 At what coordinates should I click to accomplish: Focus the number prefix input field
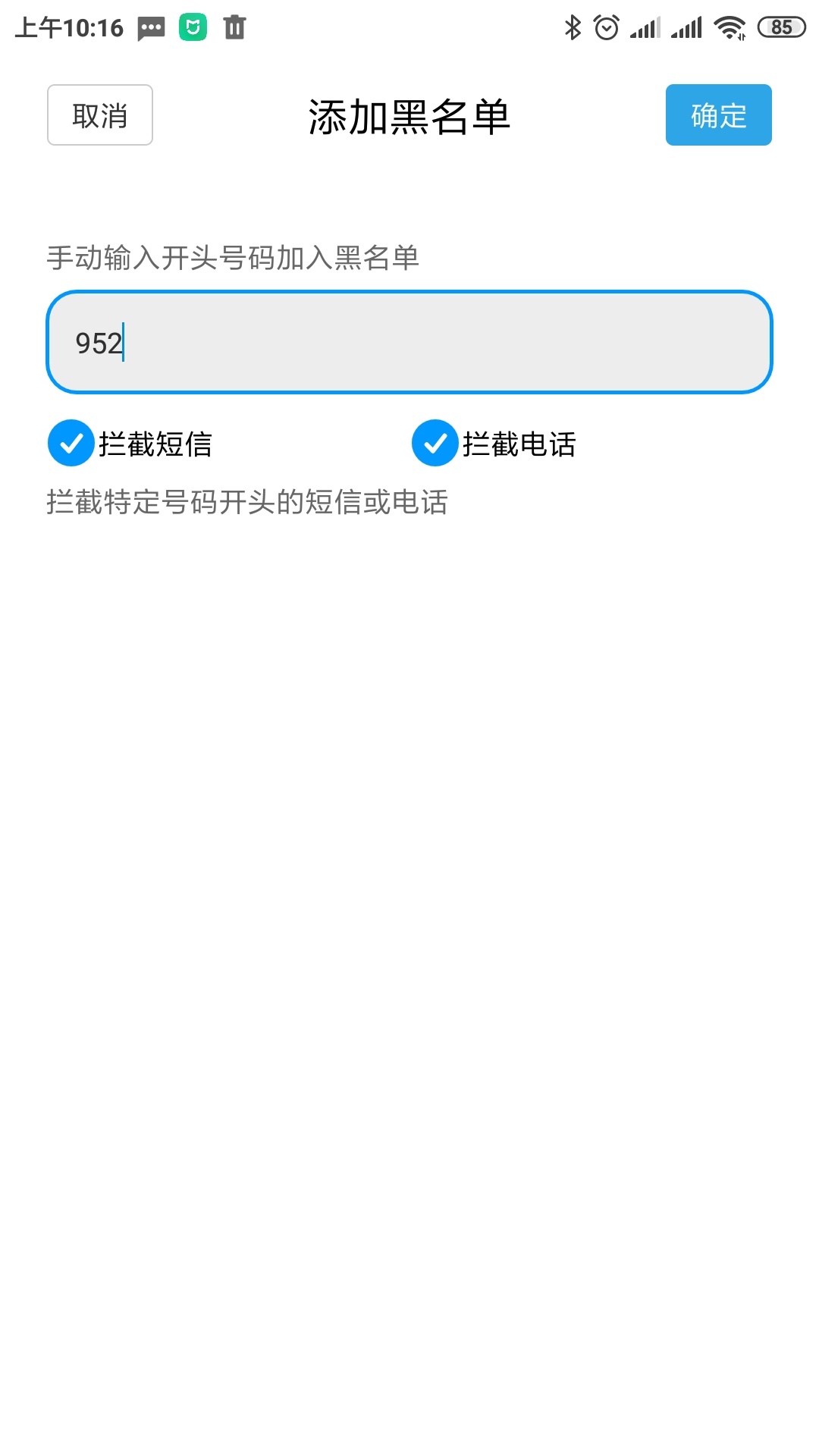[409, 342]
